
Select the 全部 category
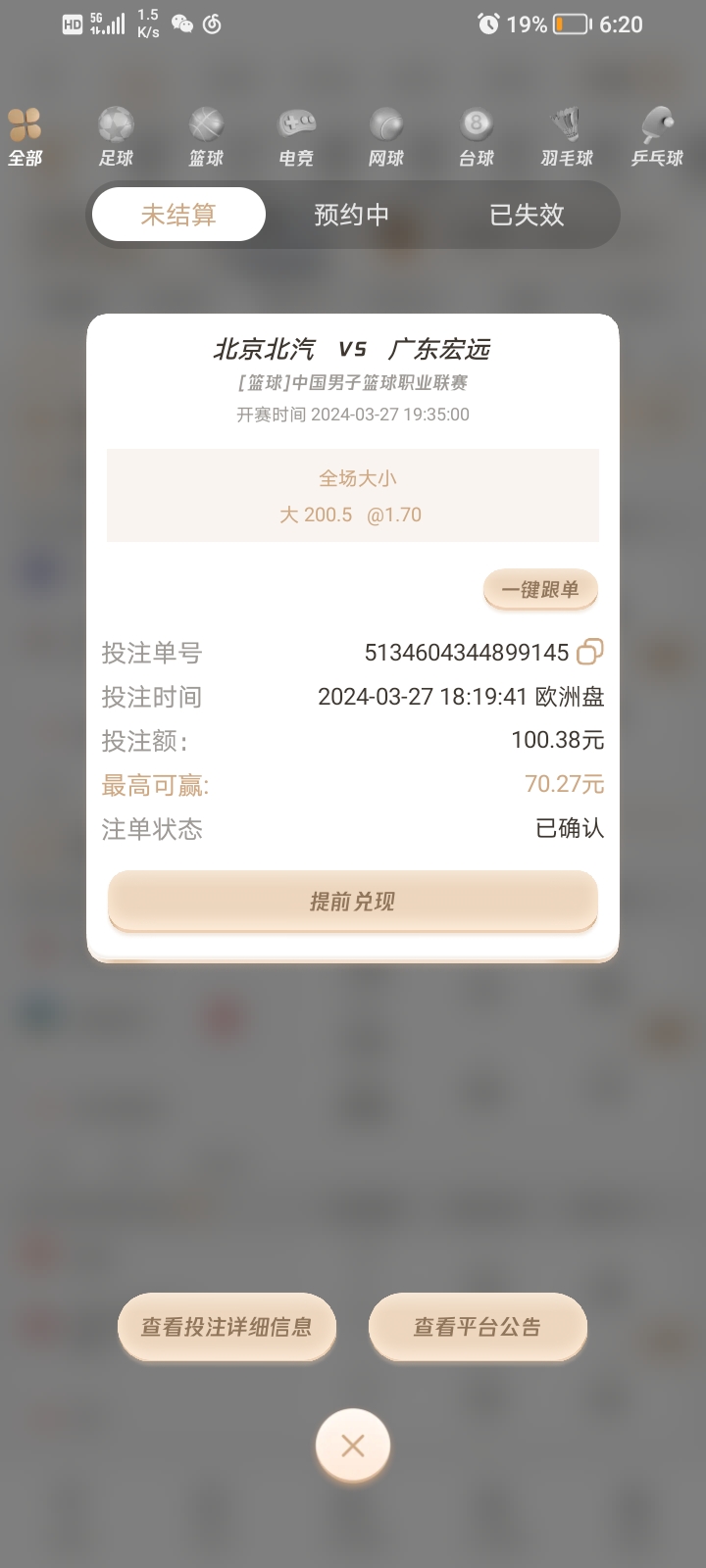[x=25, y=137]
